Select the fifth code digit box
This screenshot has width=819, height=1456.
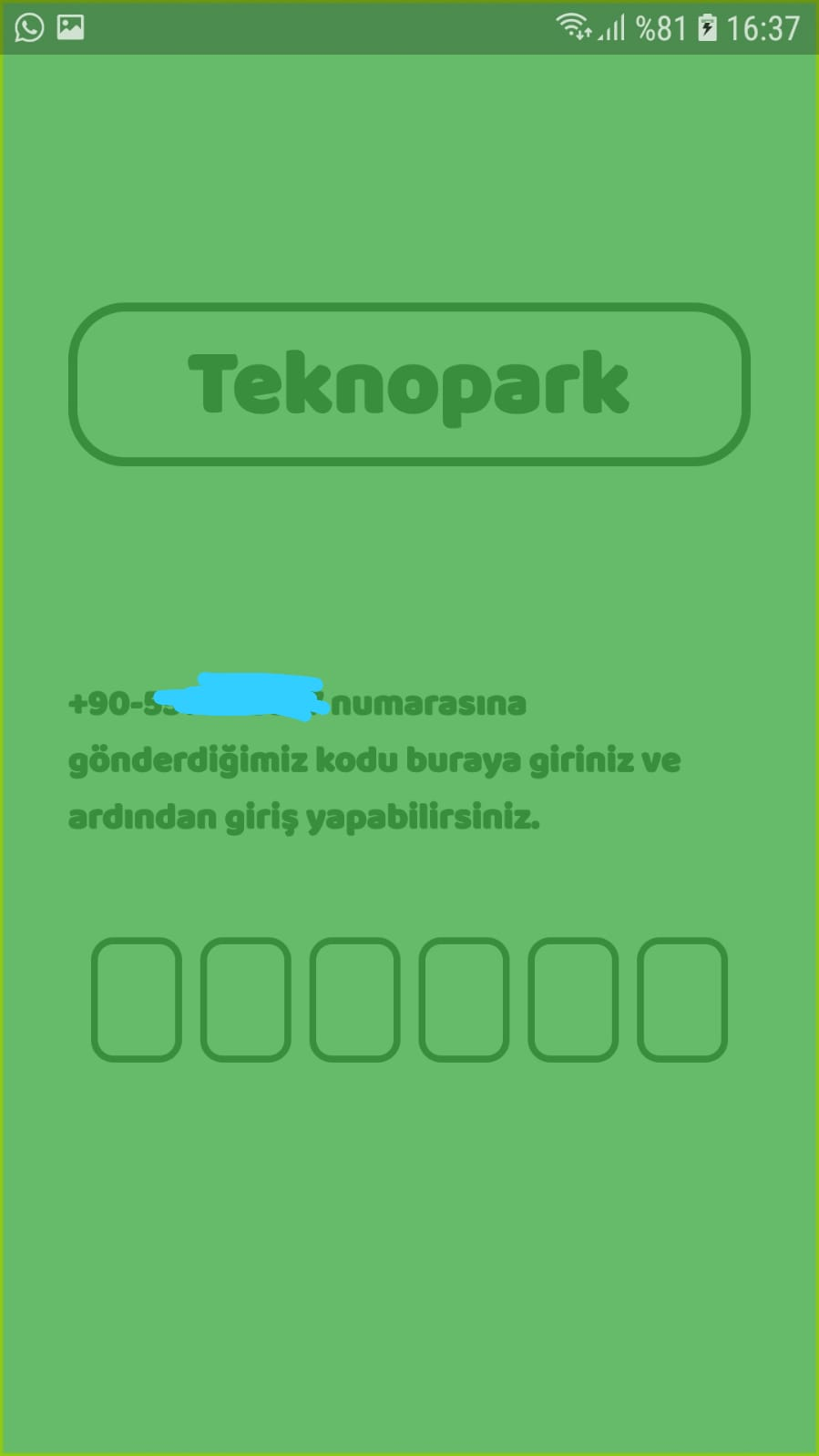573,999
